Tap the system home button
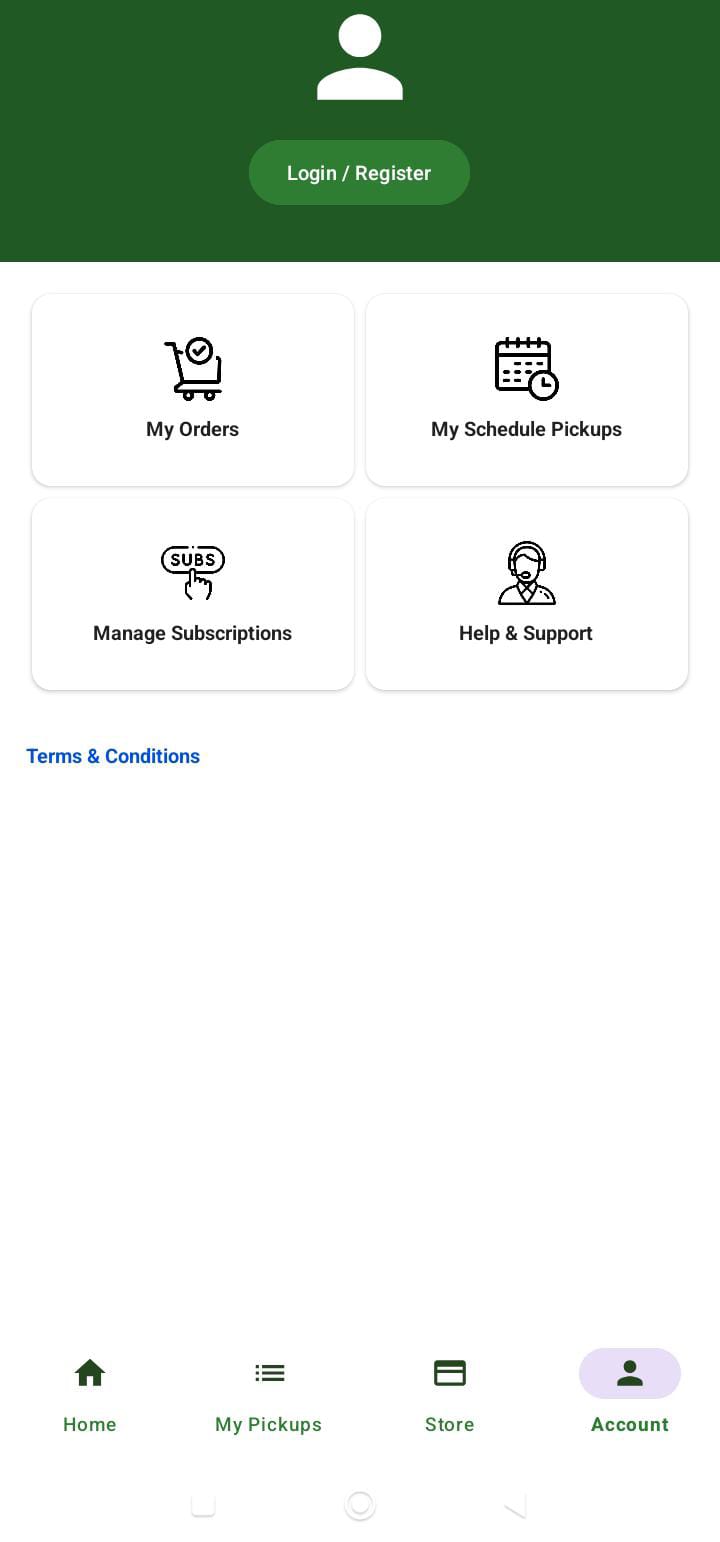720x1542 pixels. point(360,1504)
